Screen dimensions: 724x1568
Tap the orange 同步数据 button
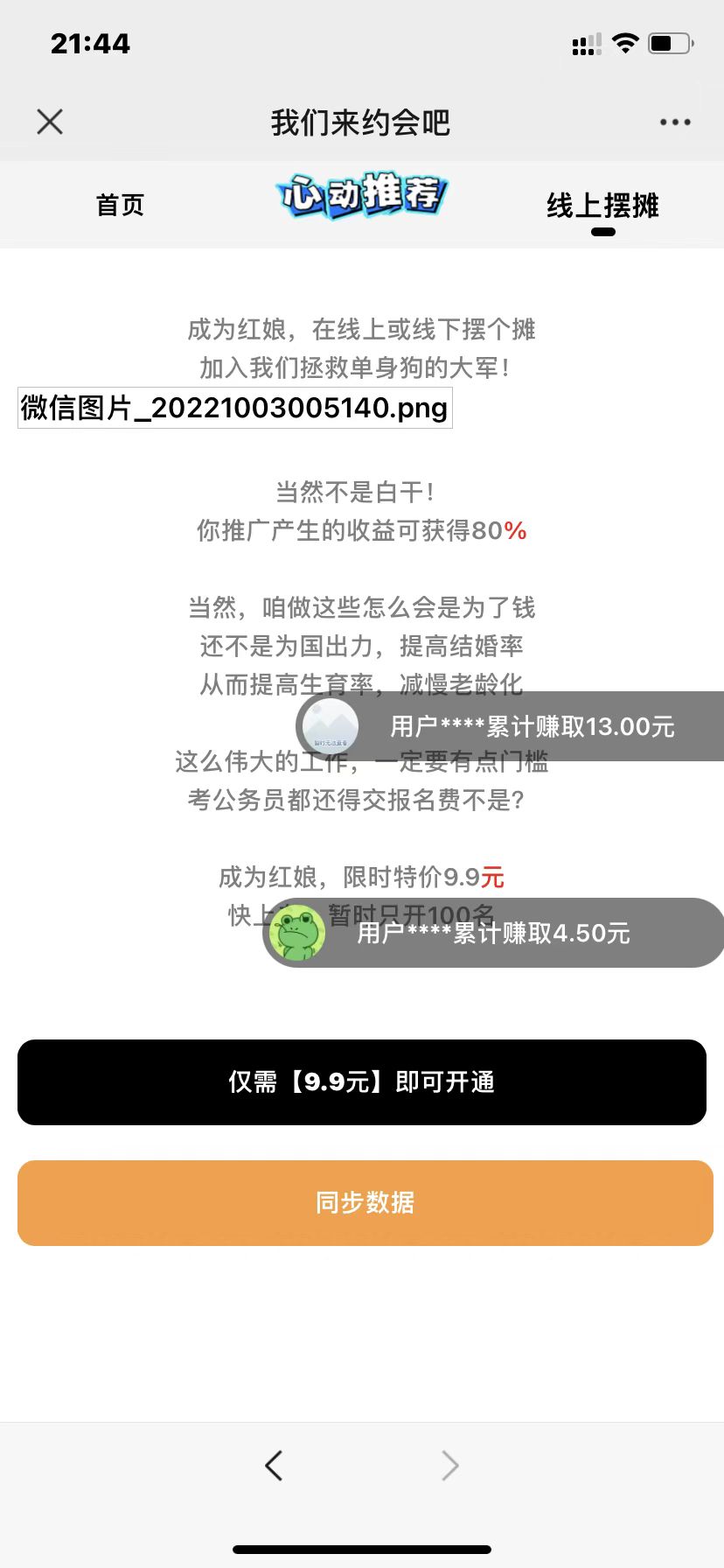coord(365,1203)
